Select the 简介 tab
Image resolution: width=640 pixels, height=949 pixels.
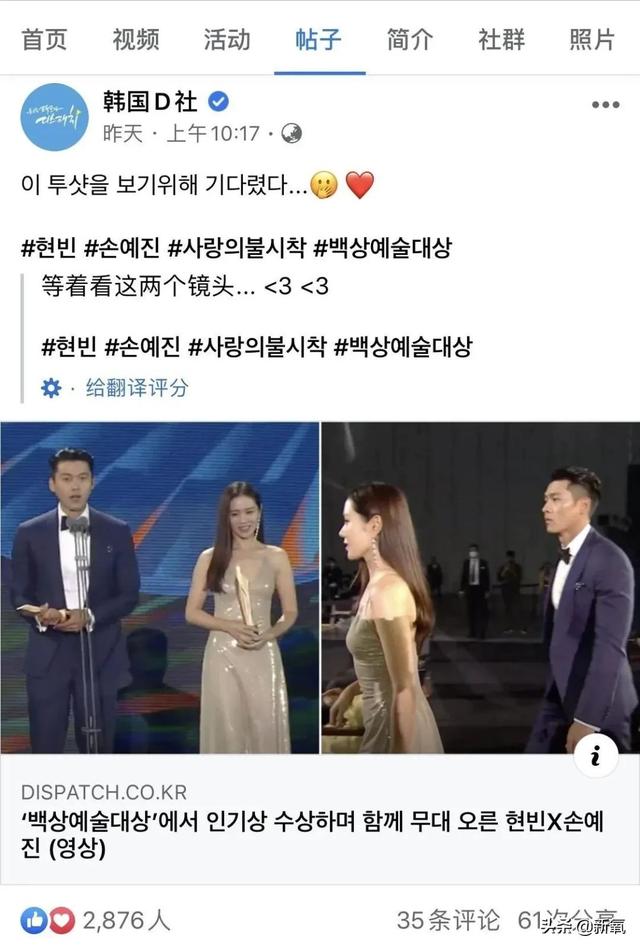(410, 40)
